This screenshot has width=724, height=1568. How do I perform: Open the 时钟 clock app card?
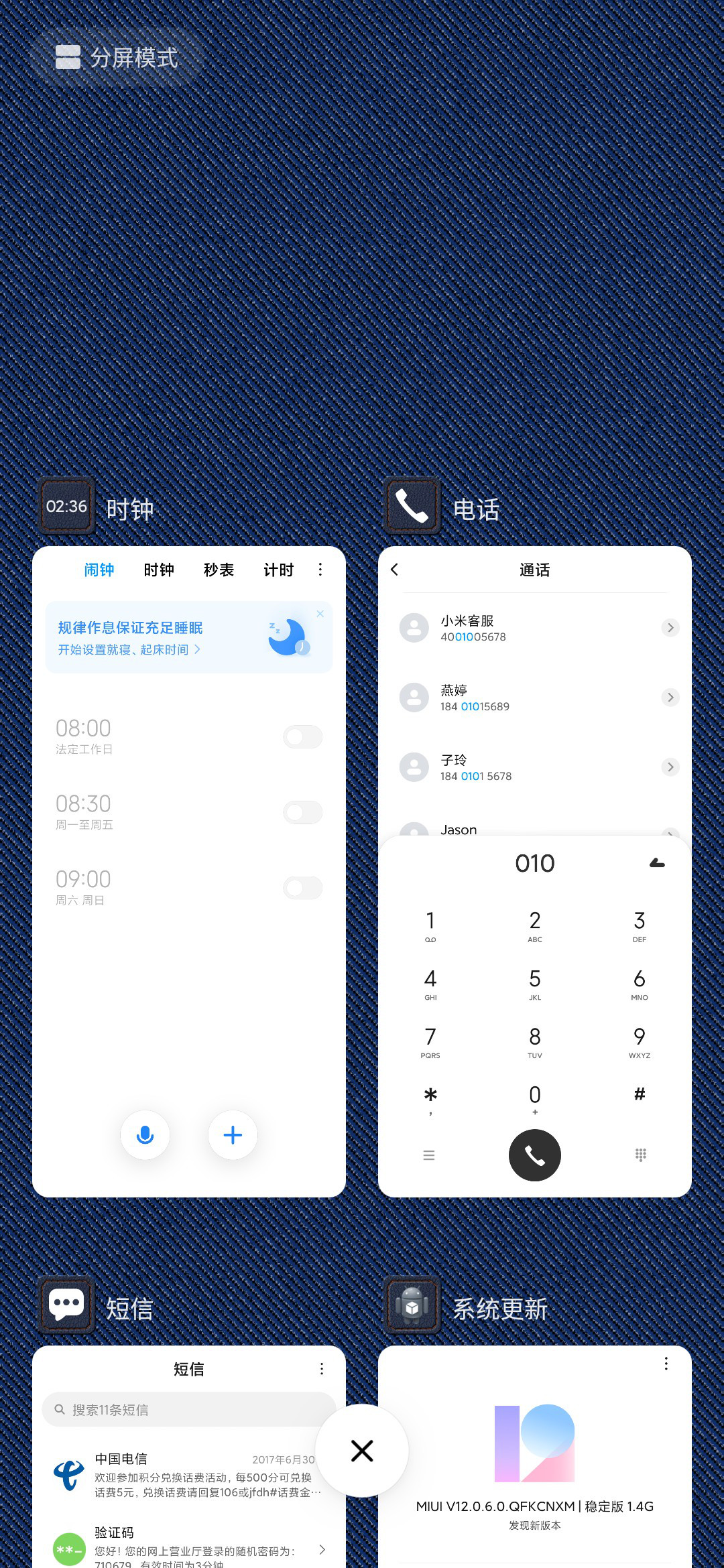point(189,871)
